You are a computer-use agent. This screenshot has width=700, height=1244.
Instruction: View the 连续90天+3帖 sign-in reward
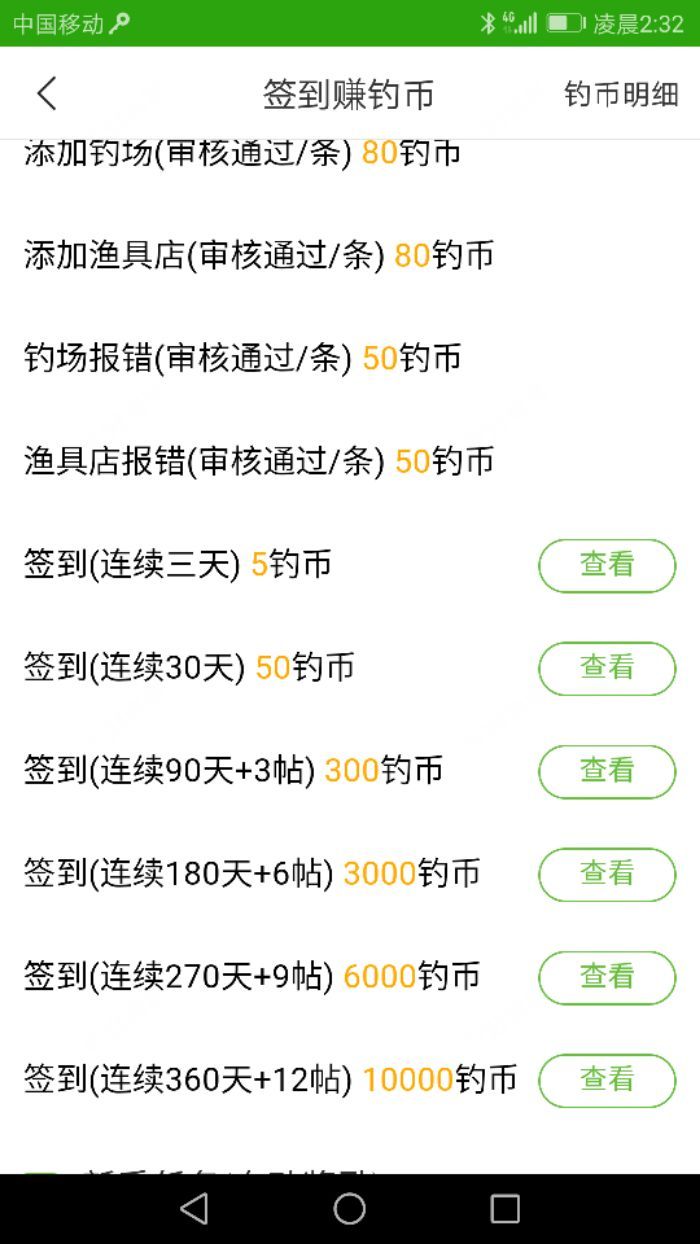click(x=607, y=771)
